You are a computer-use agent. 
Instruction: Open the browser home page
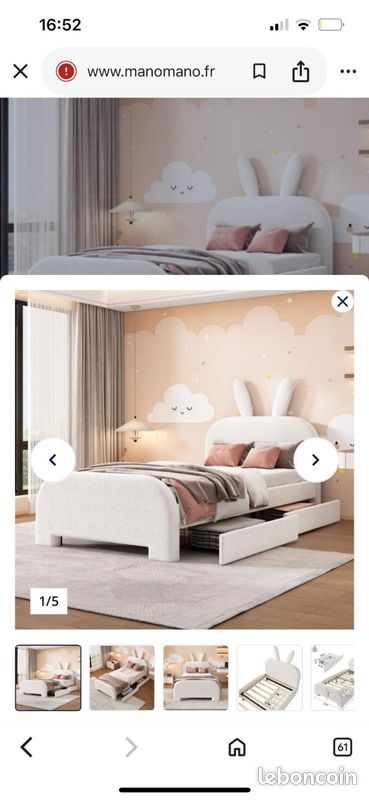237,747
